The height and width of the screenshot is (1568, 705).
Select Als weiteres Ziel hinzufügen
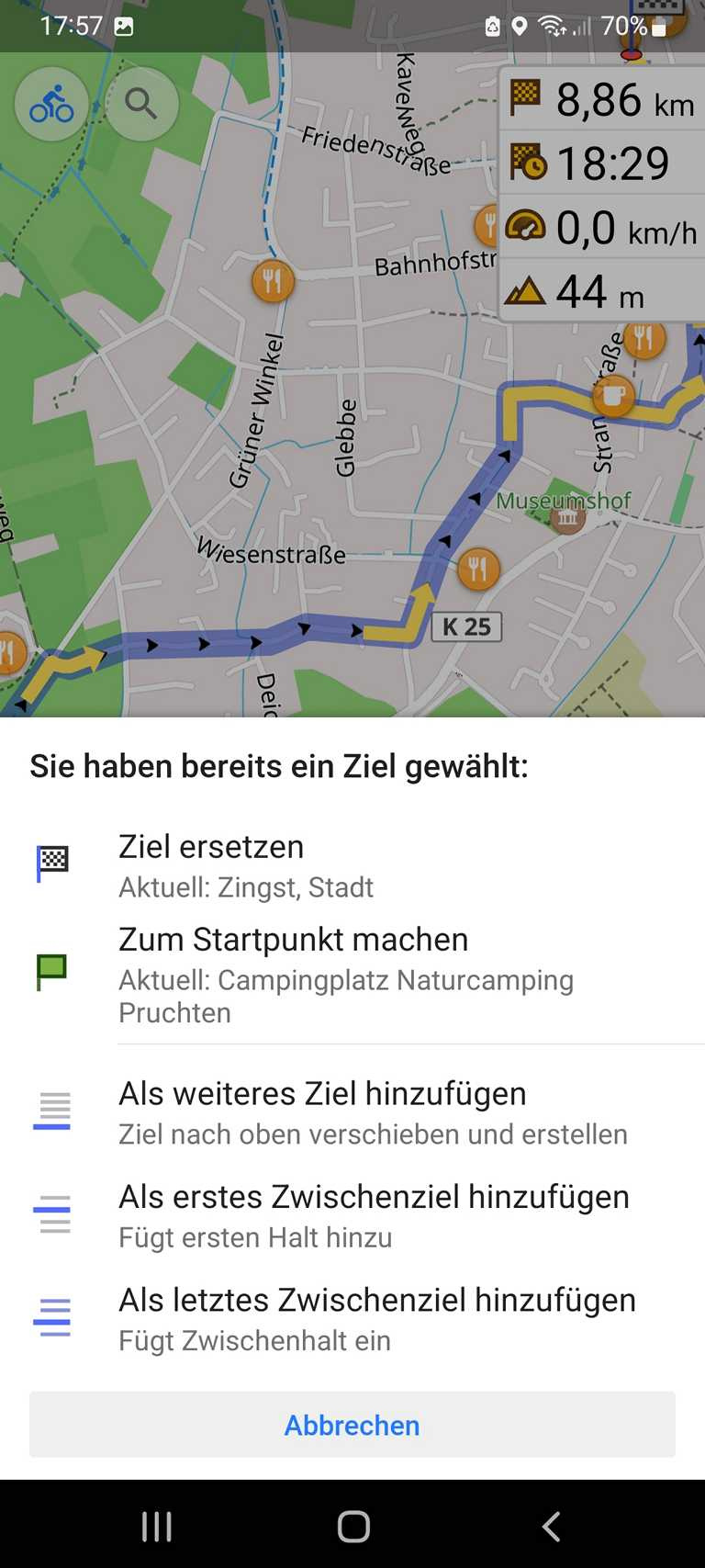pyautogui.click(x=352, y=1111)
